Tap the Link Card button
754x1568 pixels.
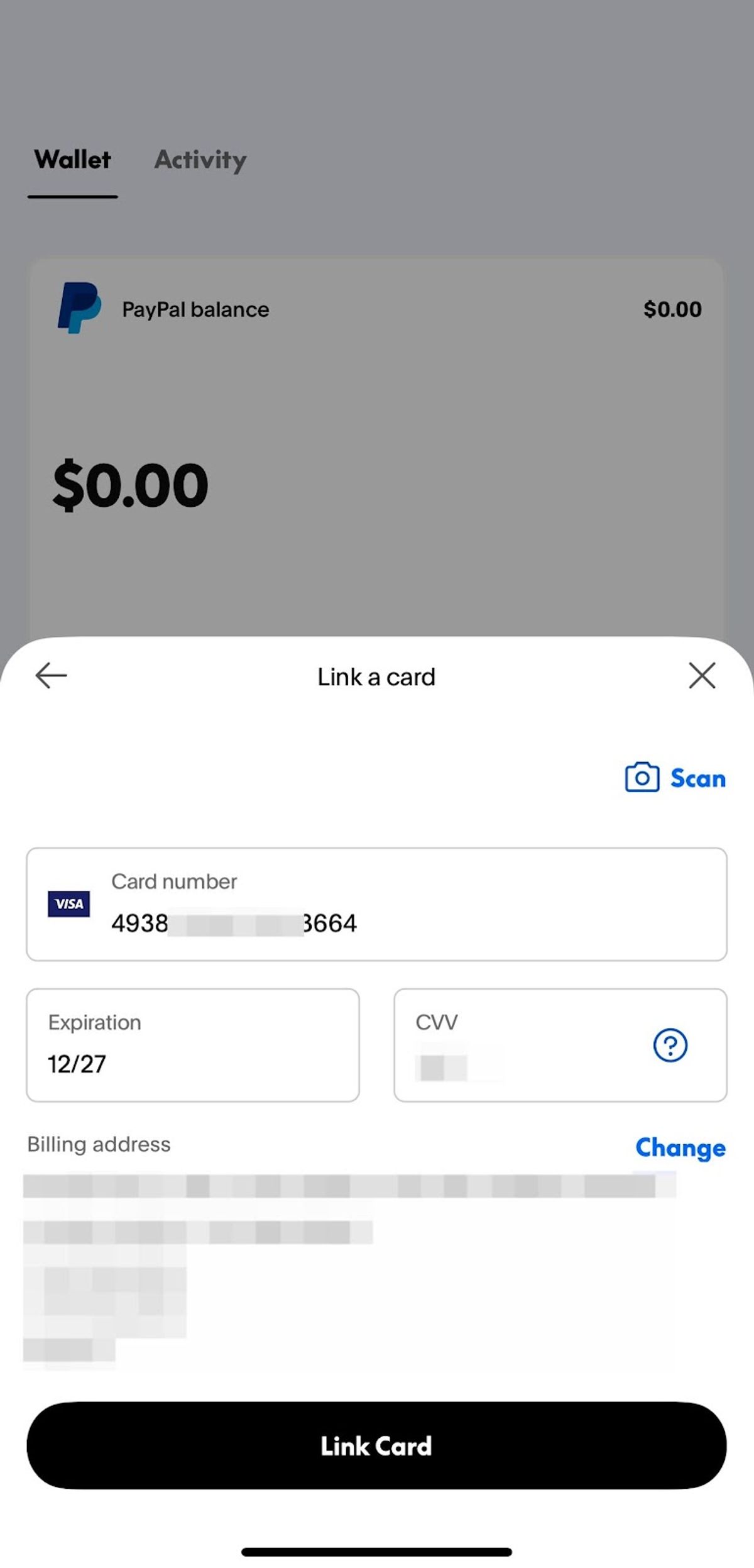point(376,1445)
